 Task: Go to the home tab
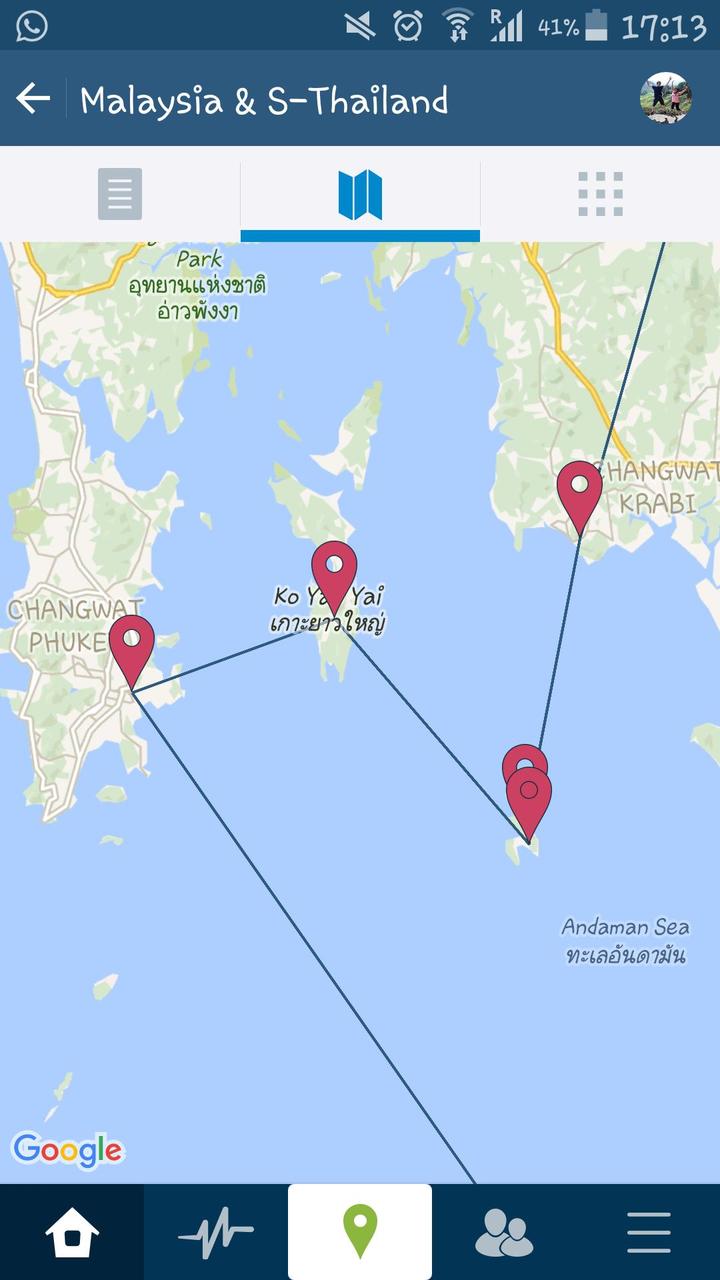[72, 1232]
